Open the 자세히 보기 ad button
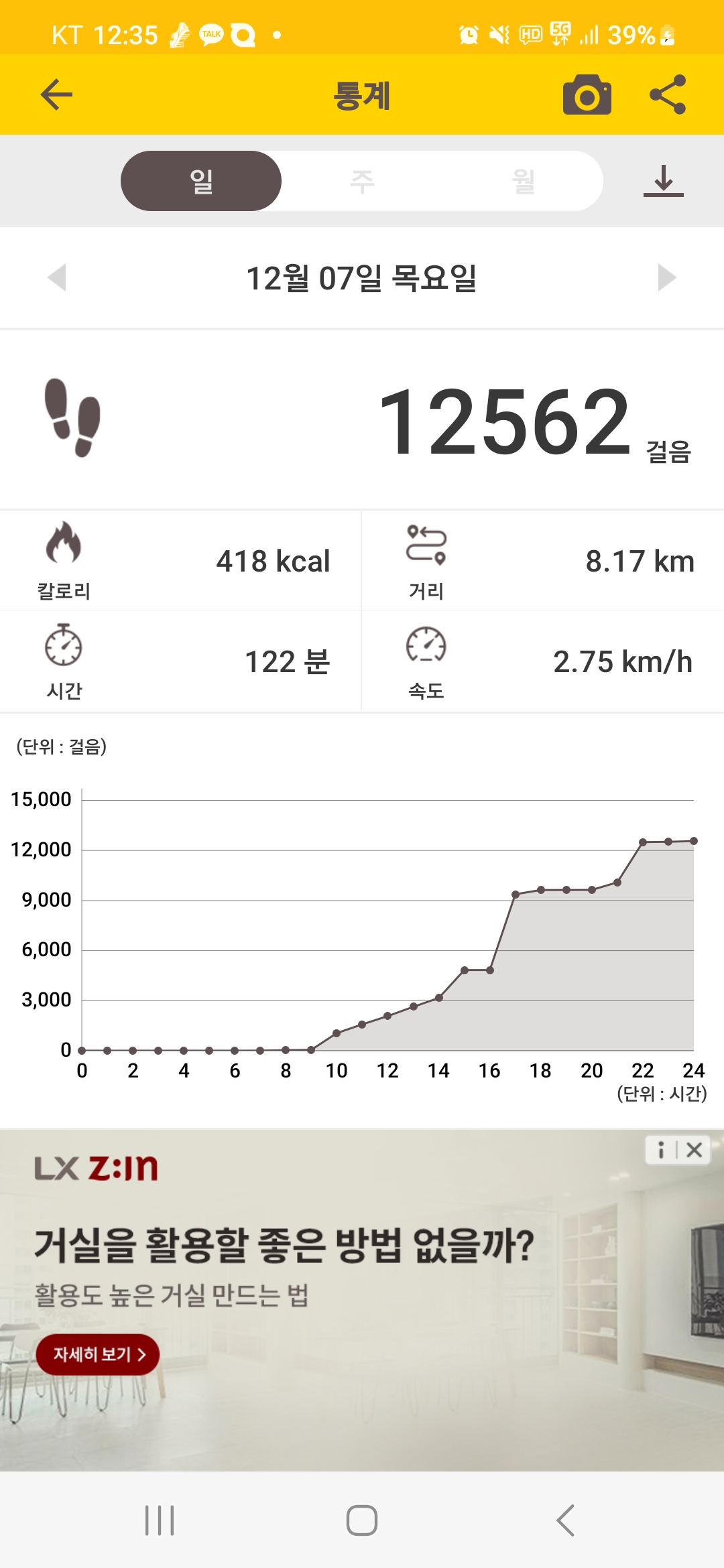Viewport: 724px width, 1568px height. [x=98, y=1354]
